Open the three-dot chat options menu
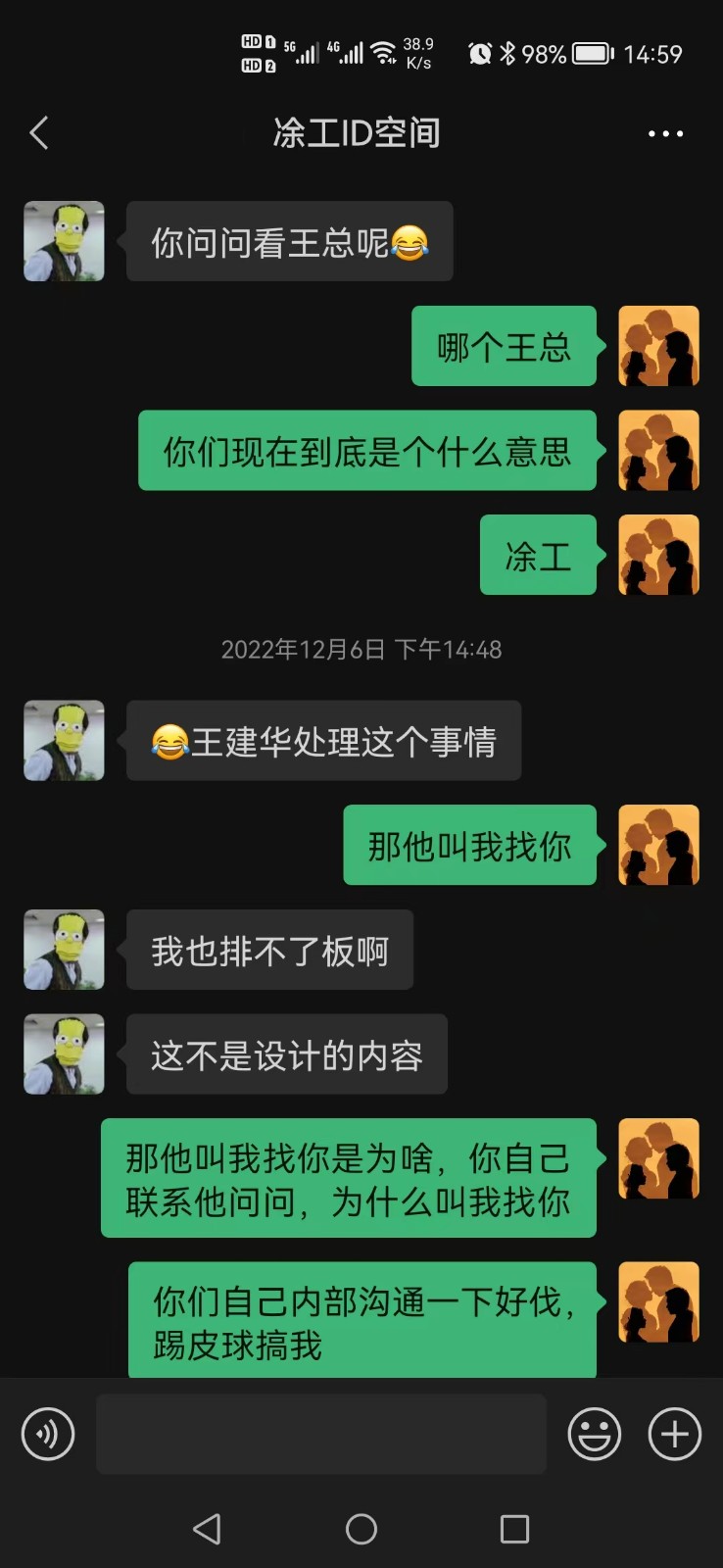 [x=665, y=133]
